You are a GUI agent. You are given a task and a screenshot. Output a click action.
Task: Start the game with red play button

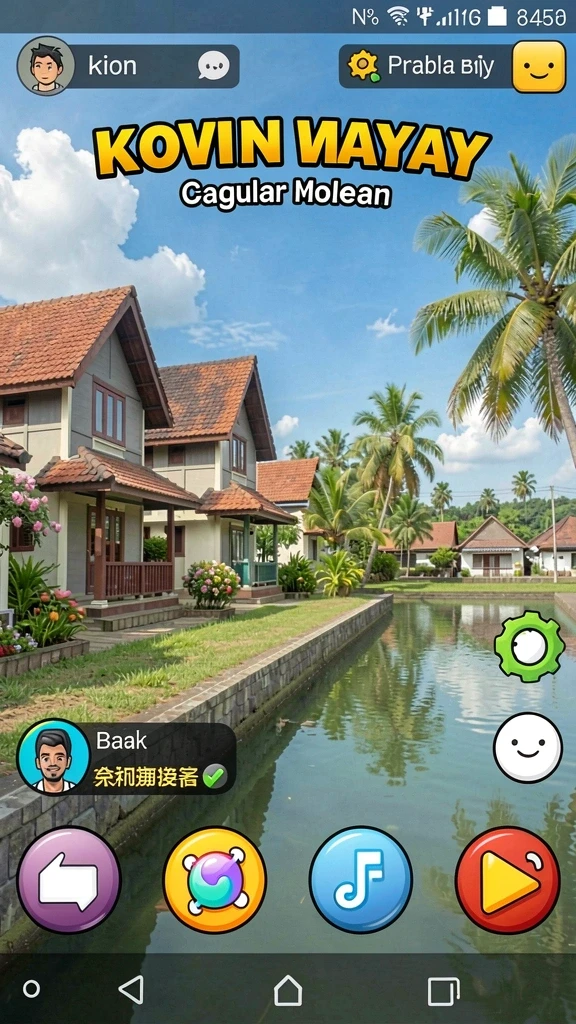(x=507, y=880)
